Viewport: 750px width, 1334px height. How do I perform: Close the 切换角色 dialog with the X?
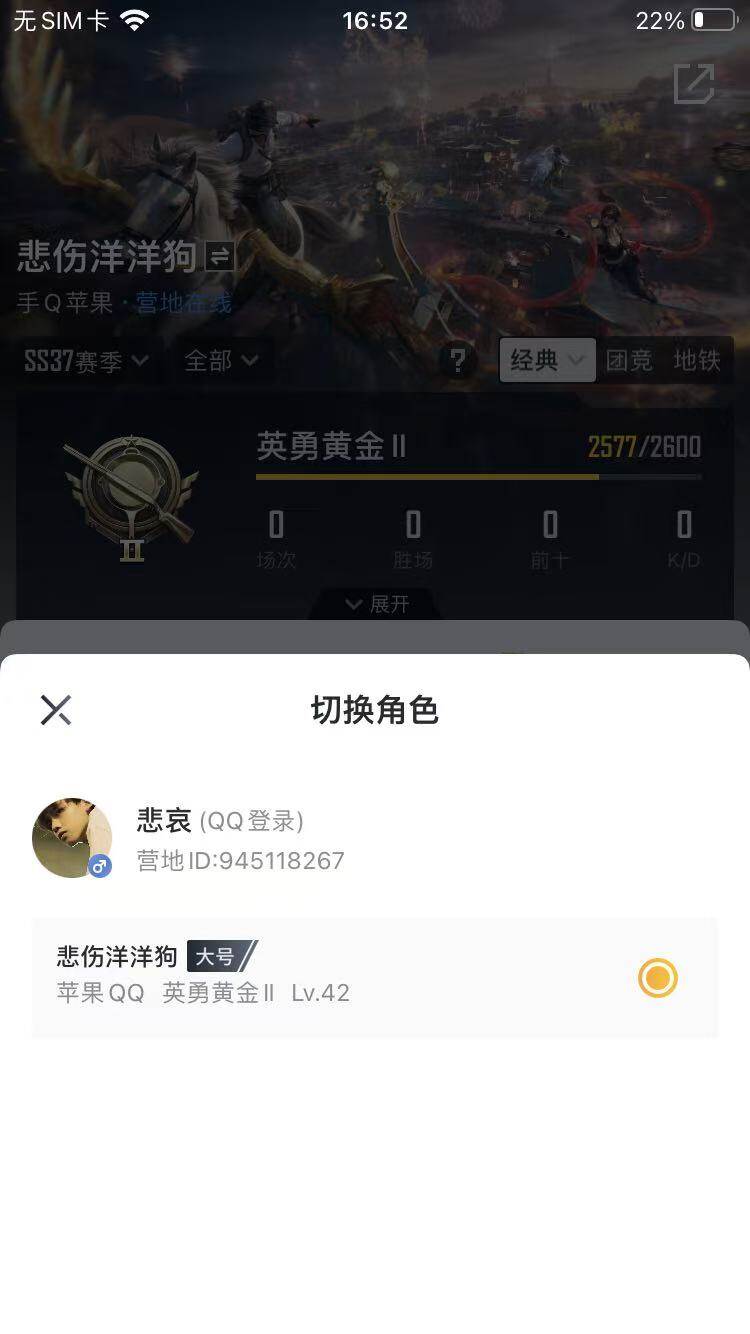tap(55, 710)
